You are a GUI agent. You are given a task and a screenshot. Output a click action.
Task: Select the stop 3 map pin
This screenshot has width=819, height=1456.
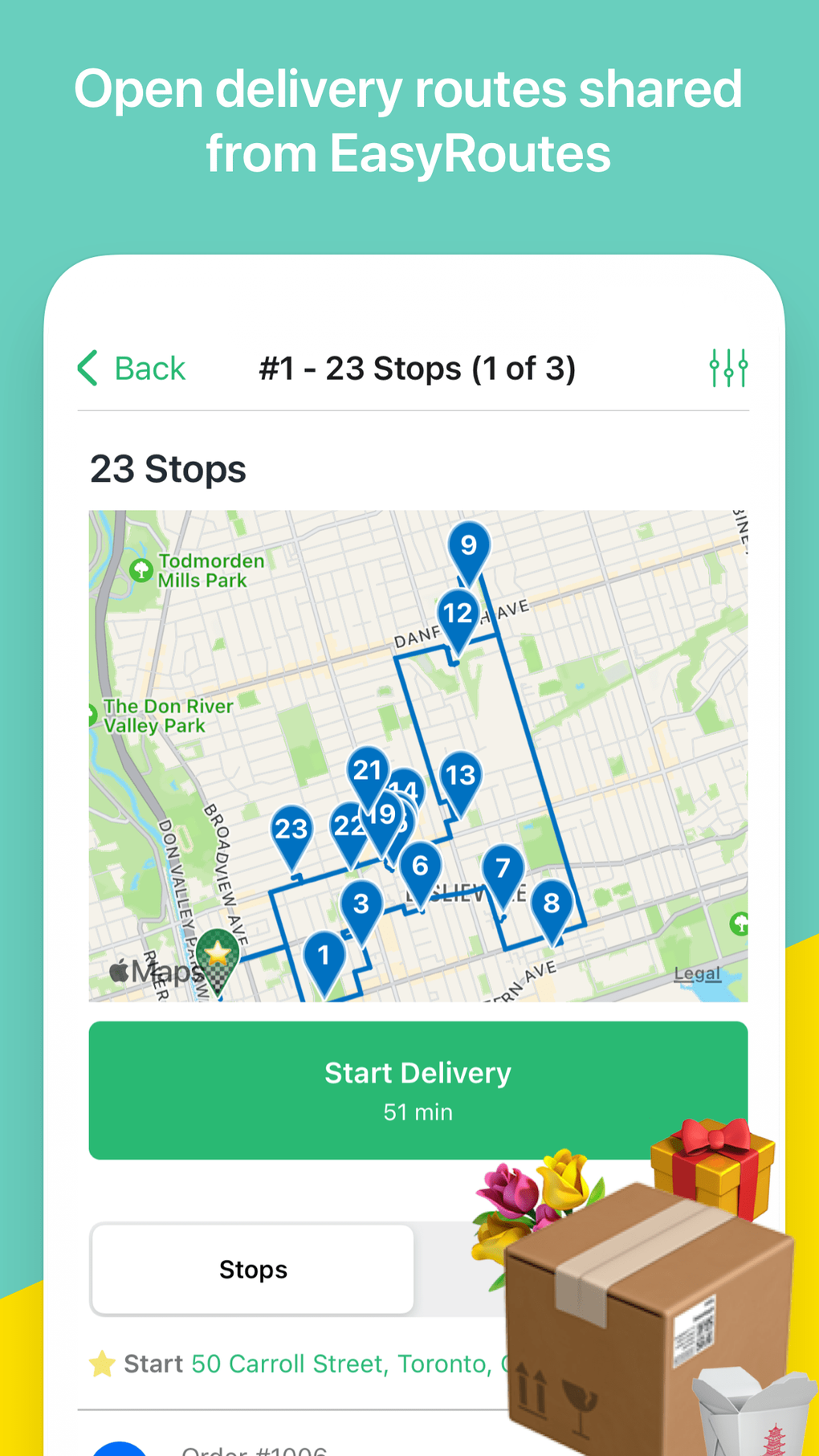click(x=361, y=905)
